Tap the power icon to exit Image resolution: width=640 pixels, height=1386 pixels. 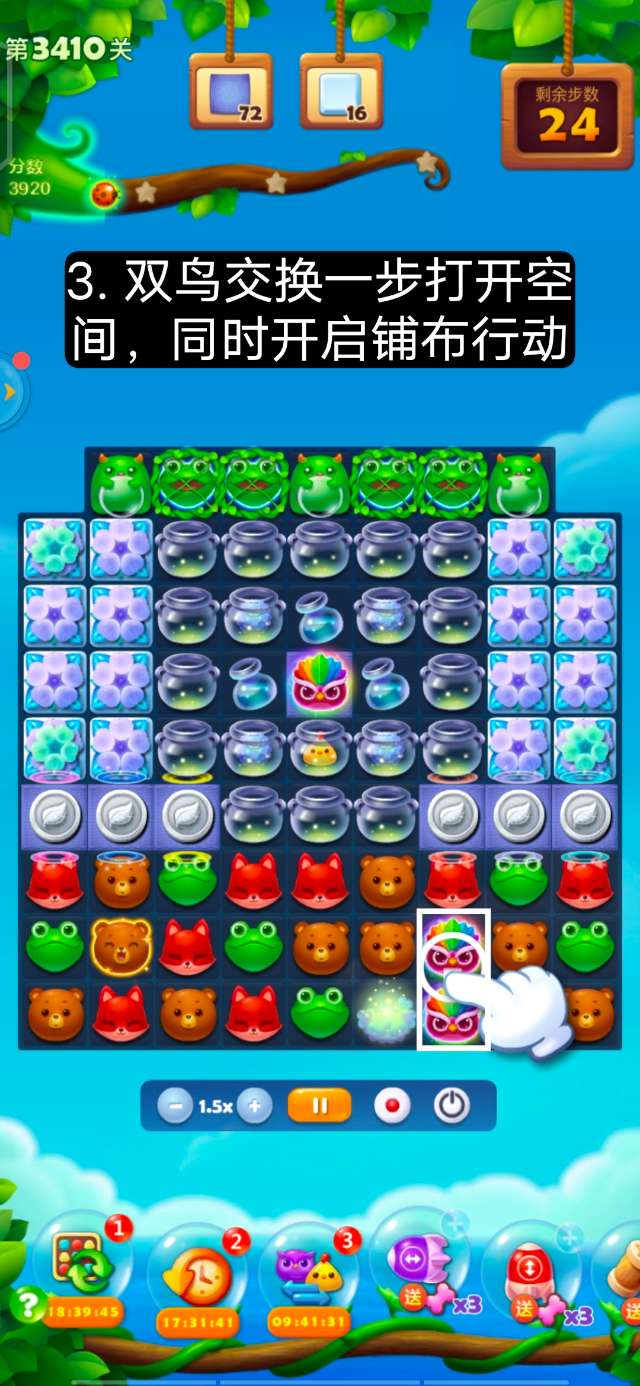tap(451, 1106)
